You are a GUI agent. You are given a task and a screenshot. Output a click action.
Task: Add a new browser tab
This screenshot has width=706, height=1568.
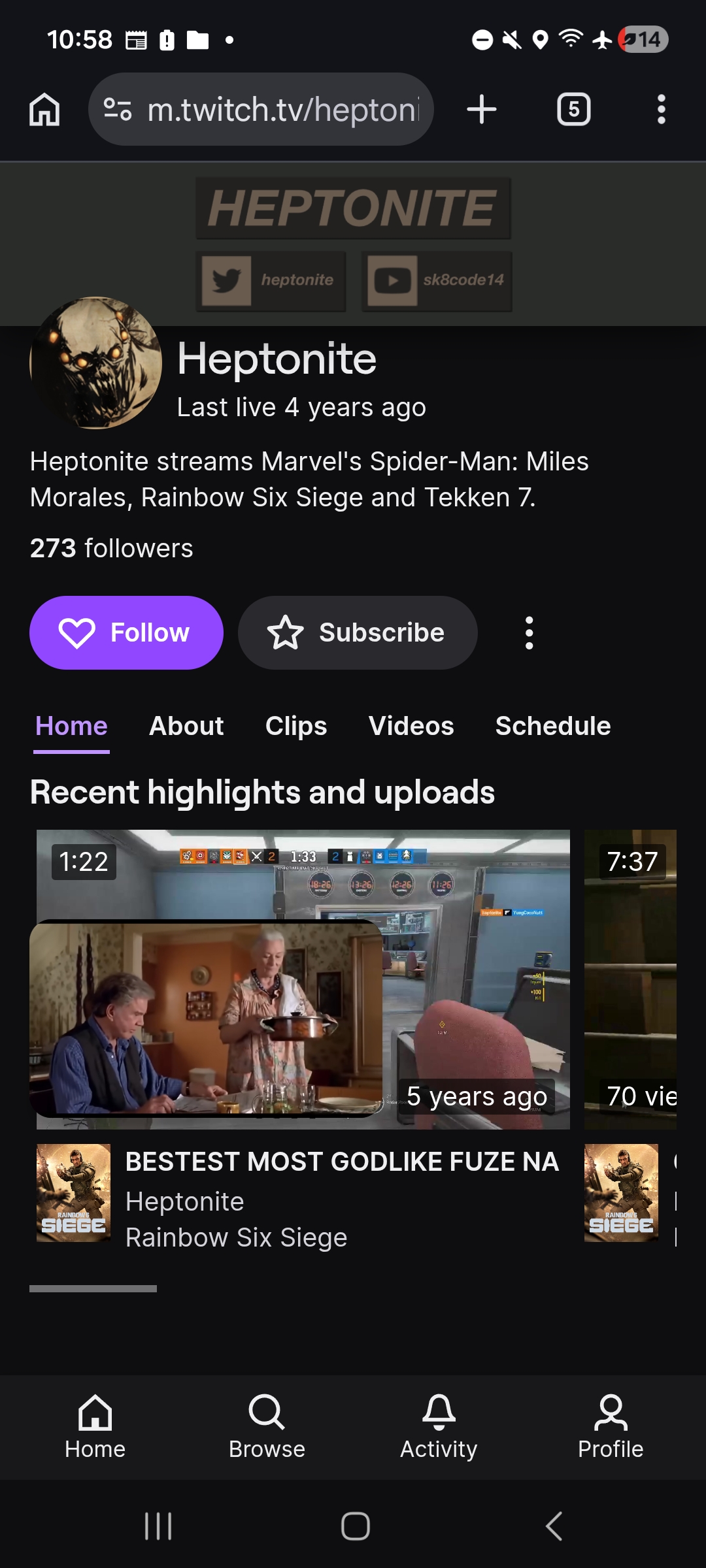(x=482, y=109)
